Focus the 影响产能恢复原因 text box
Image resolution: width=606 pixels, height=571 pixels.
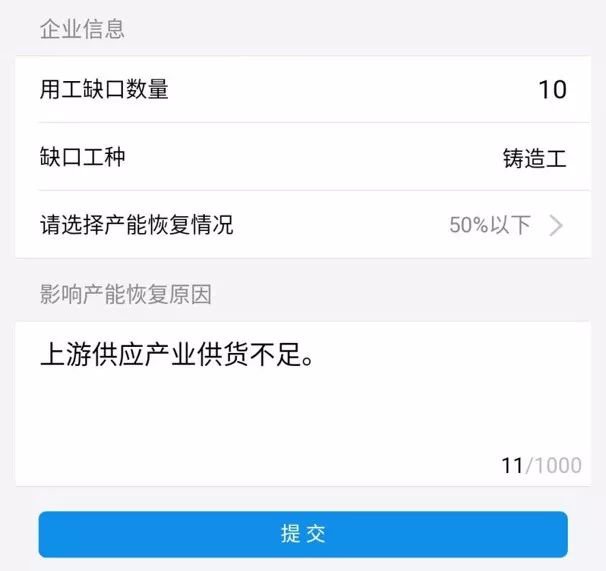[x=302, y=400]
